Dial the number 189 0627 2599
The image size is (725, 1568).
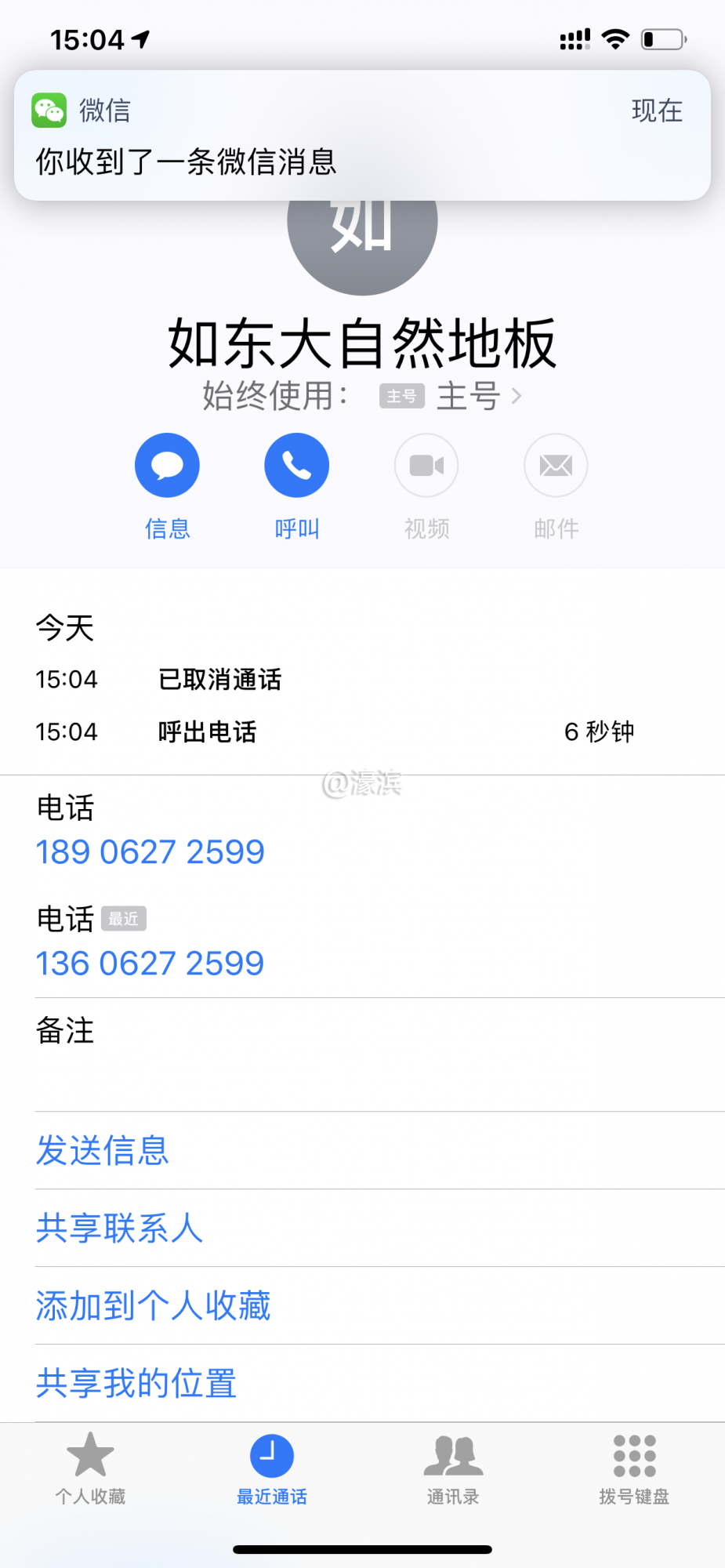tap(150, 852)
